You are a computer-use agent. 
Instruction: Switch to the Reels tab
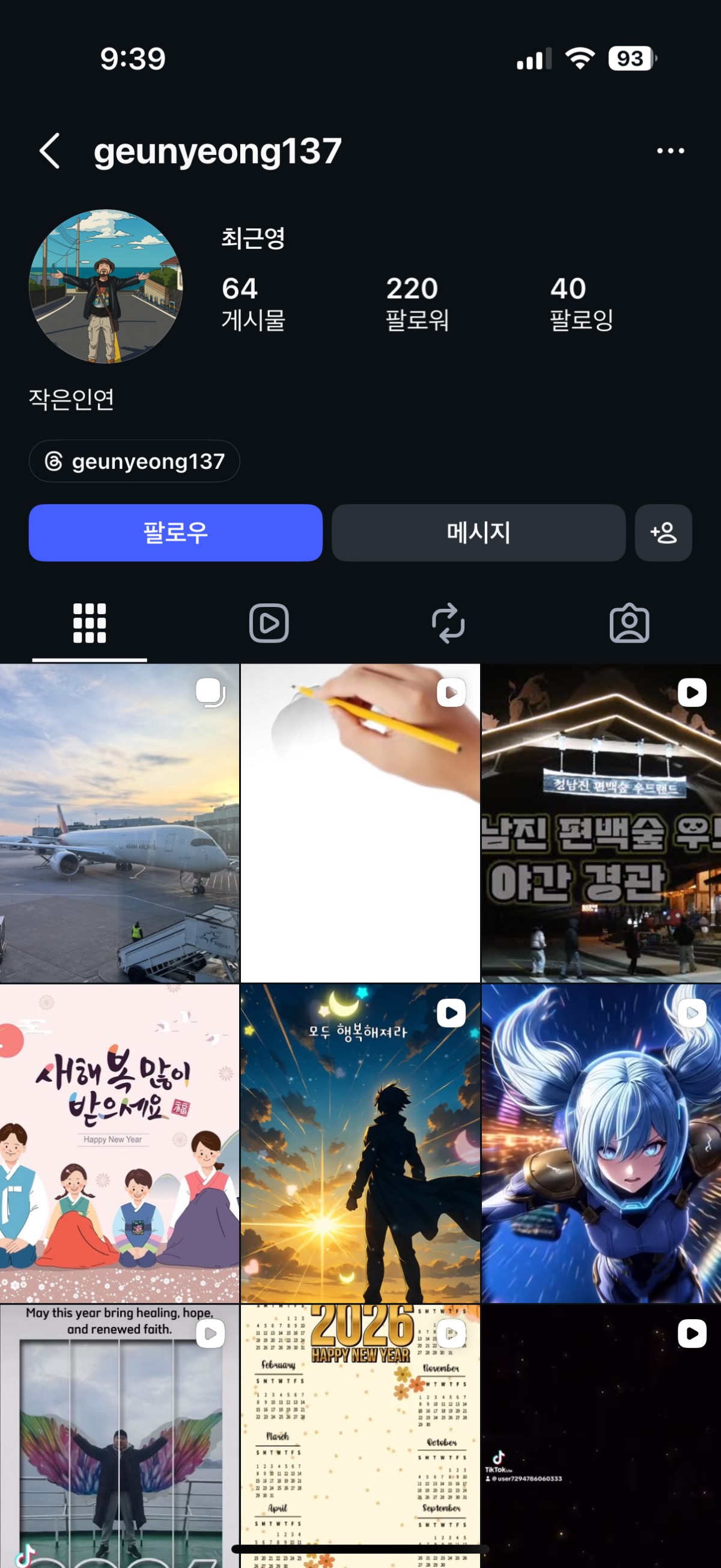click(x=269, y=623)
